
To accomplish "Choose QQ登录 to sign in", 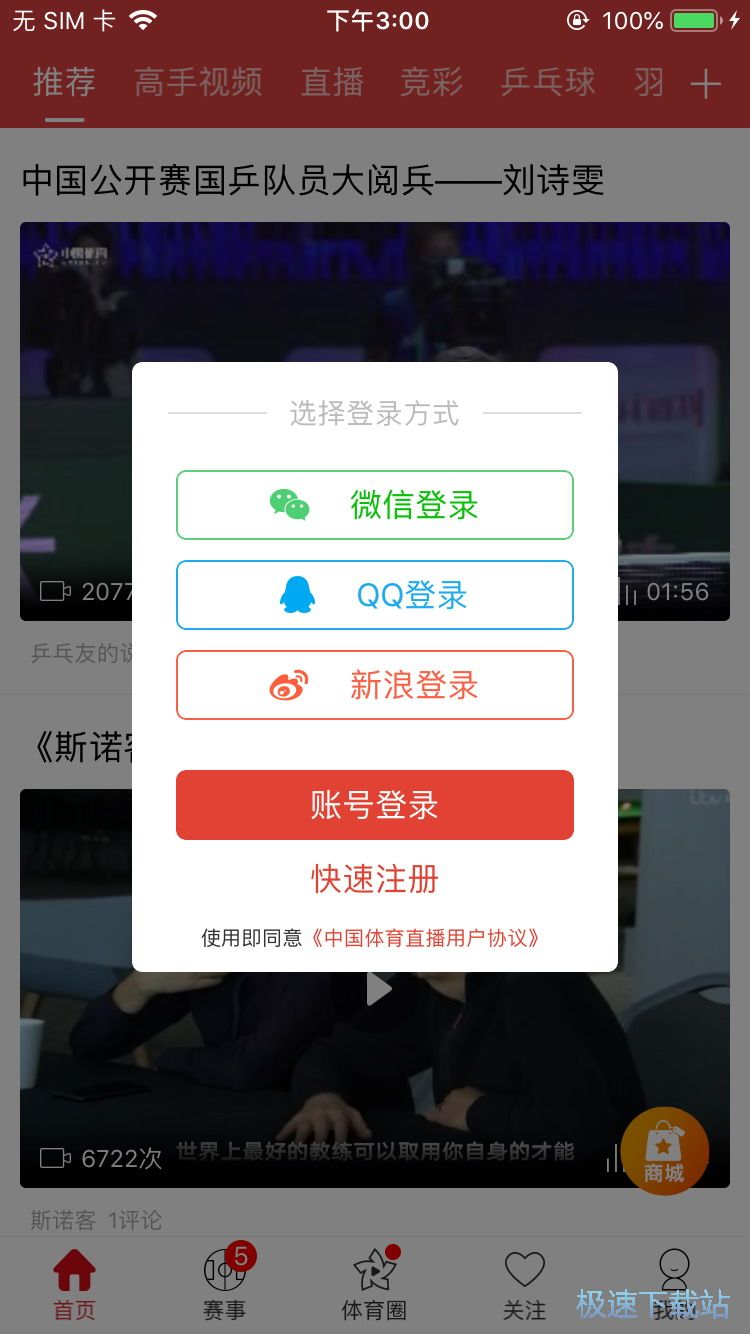I will pyautogui.click(x=375, y=595).
